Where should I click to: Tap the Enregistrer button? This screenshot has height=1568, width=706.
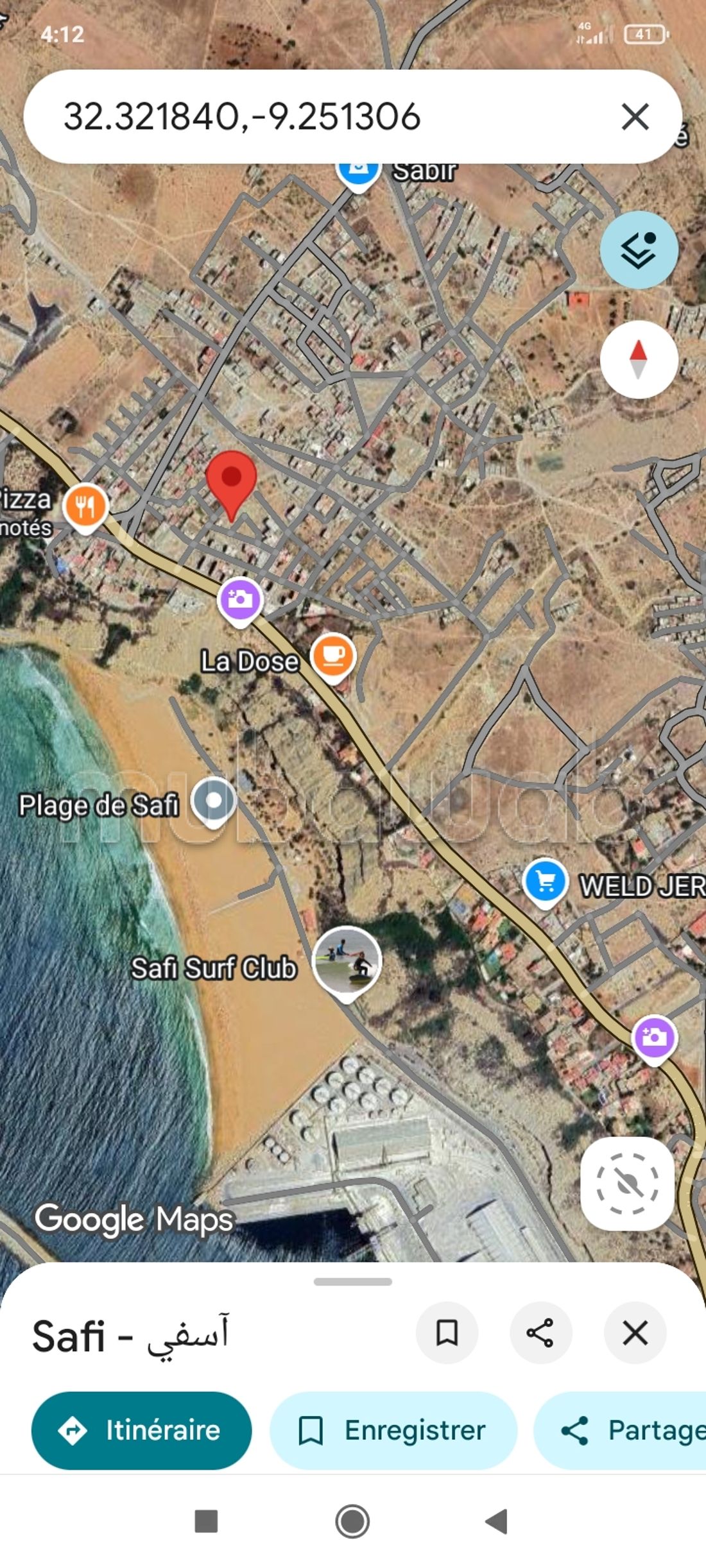(393, 1430)
